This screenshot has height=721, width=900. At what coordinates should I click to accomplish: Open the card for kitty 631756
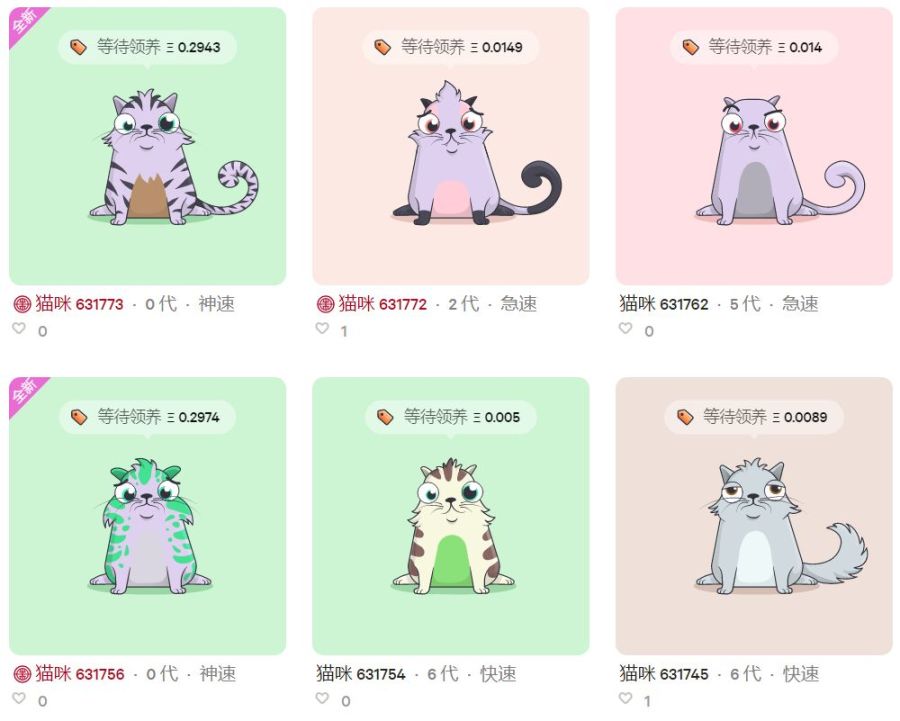click(148, 515)
